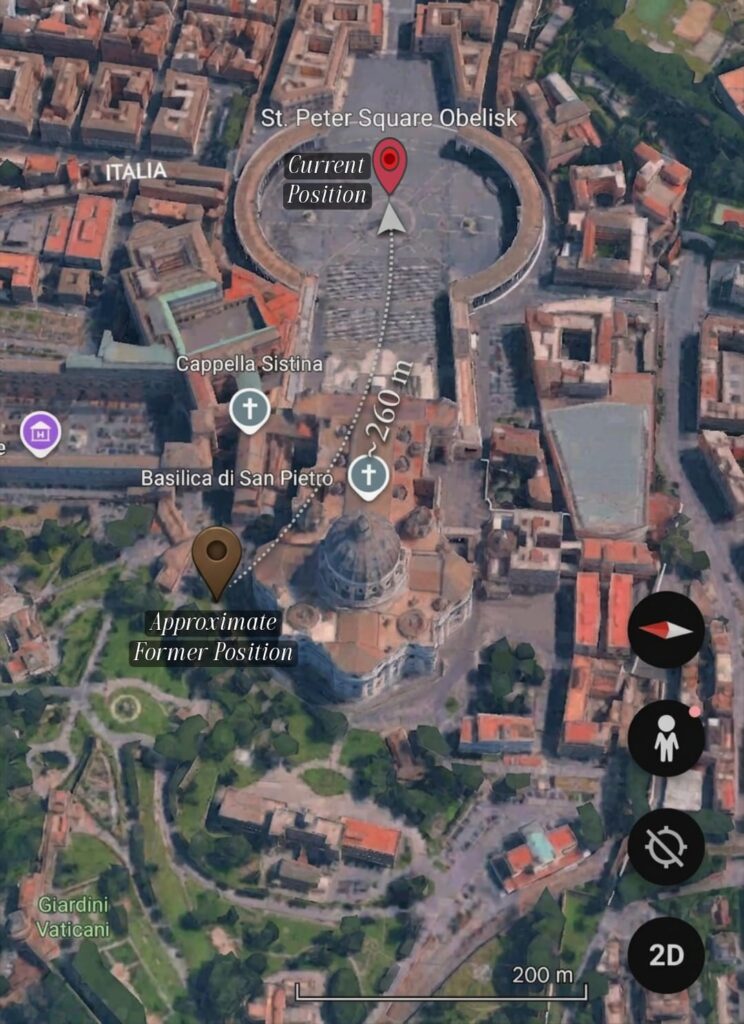This screenshot has height=1024, width=744.
Task: Select the cross icon for Cappella Sistina
Action: coord(250,406)
